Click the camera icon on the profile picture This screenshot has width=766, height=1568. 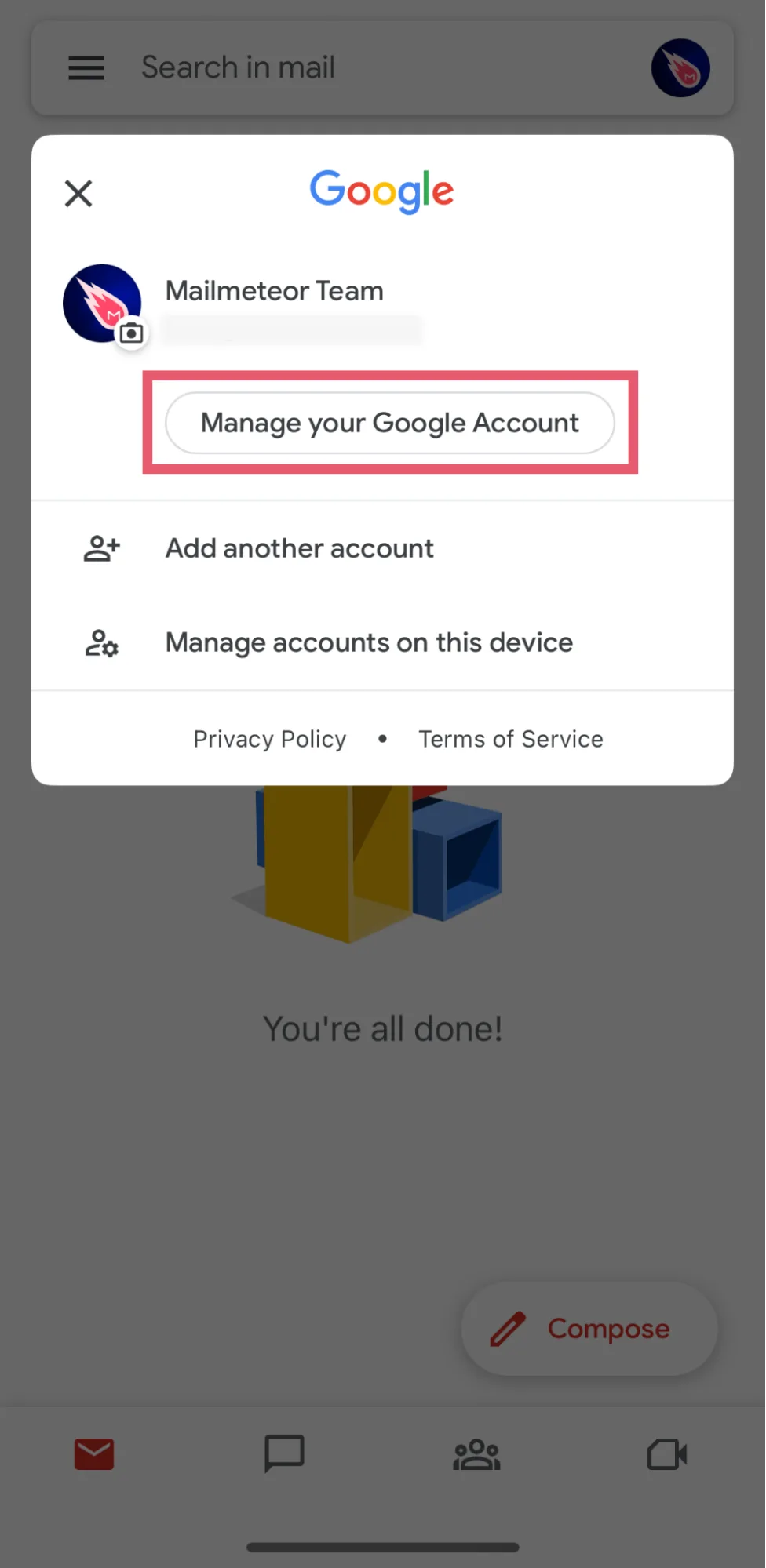click(131, 333)
